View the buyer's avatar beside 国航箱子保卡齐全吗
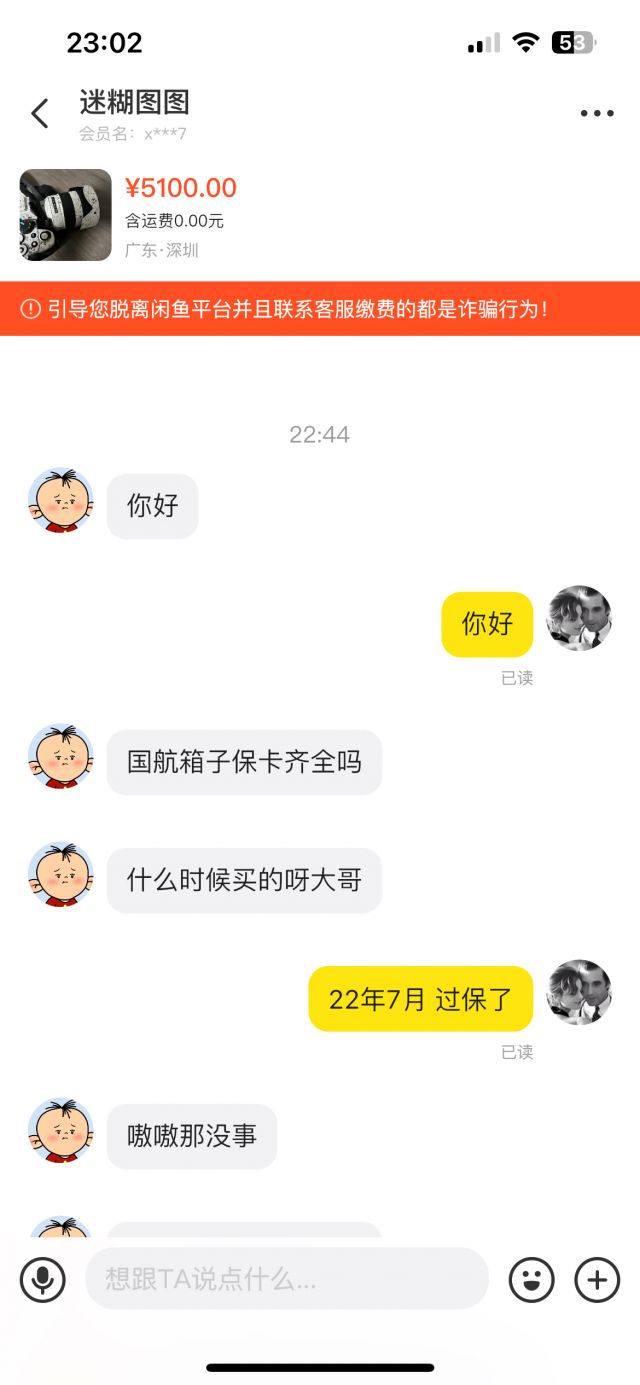 click(x=60, y=757)
